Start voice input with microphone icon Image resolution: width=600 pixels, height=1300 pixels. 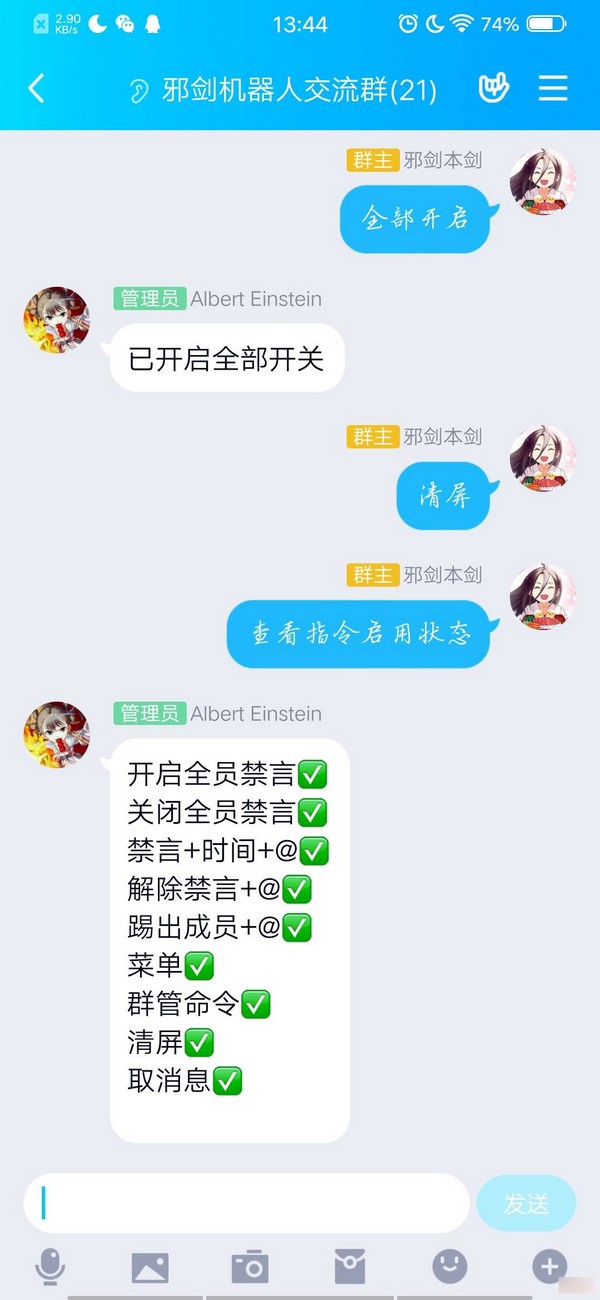click(x=50, y=1267)
